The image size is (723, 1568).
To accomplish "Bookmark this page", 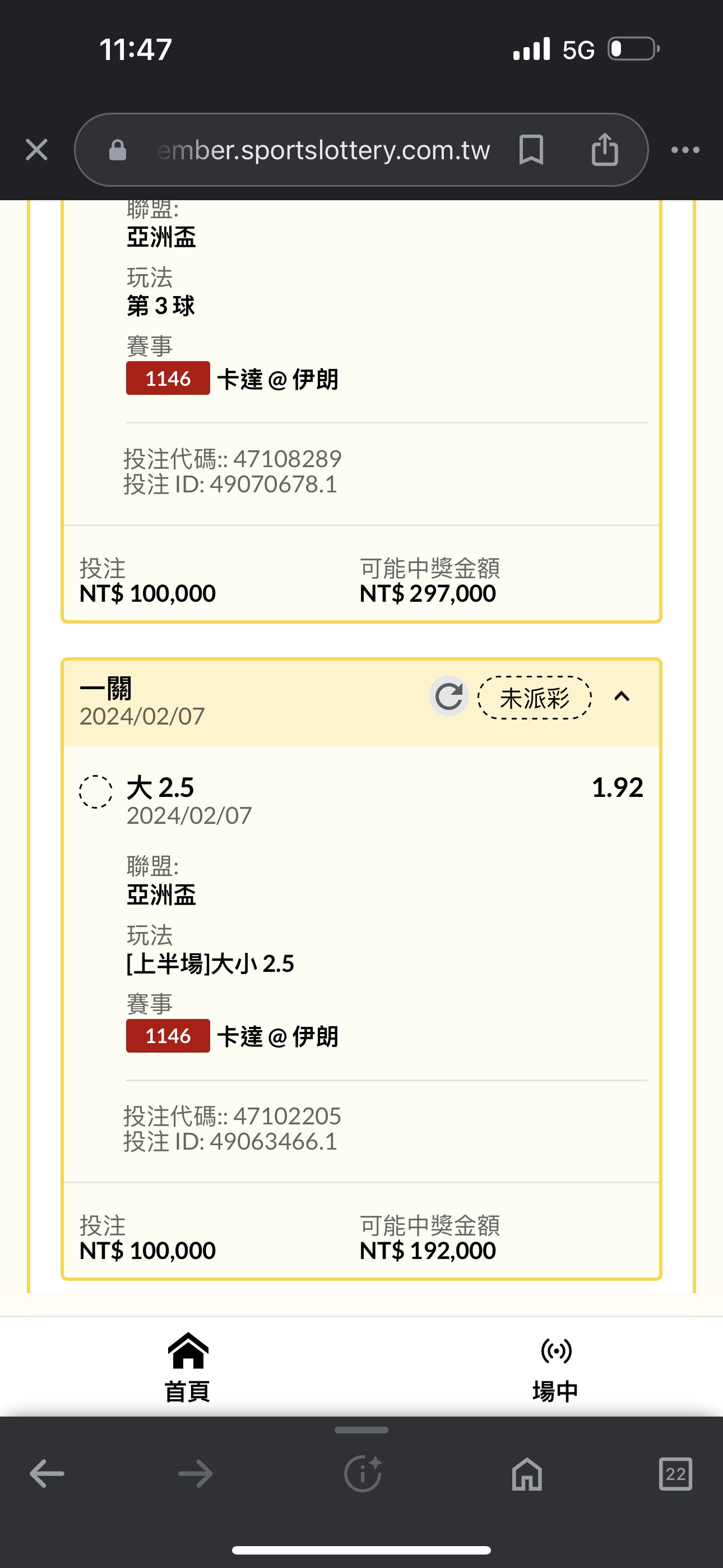I will (531, 150).
